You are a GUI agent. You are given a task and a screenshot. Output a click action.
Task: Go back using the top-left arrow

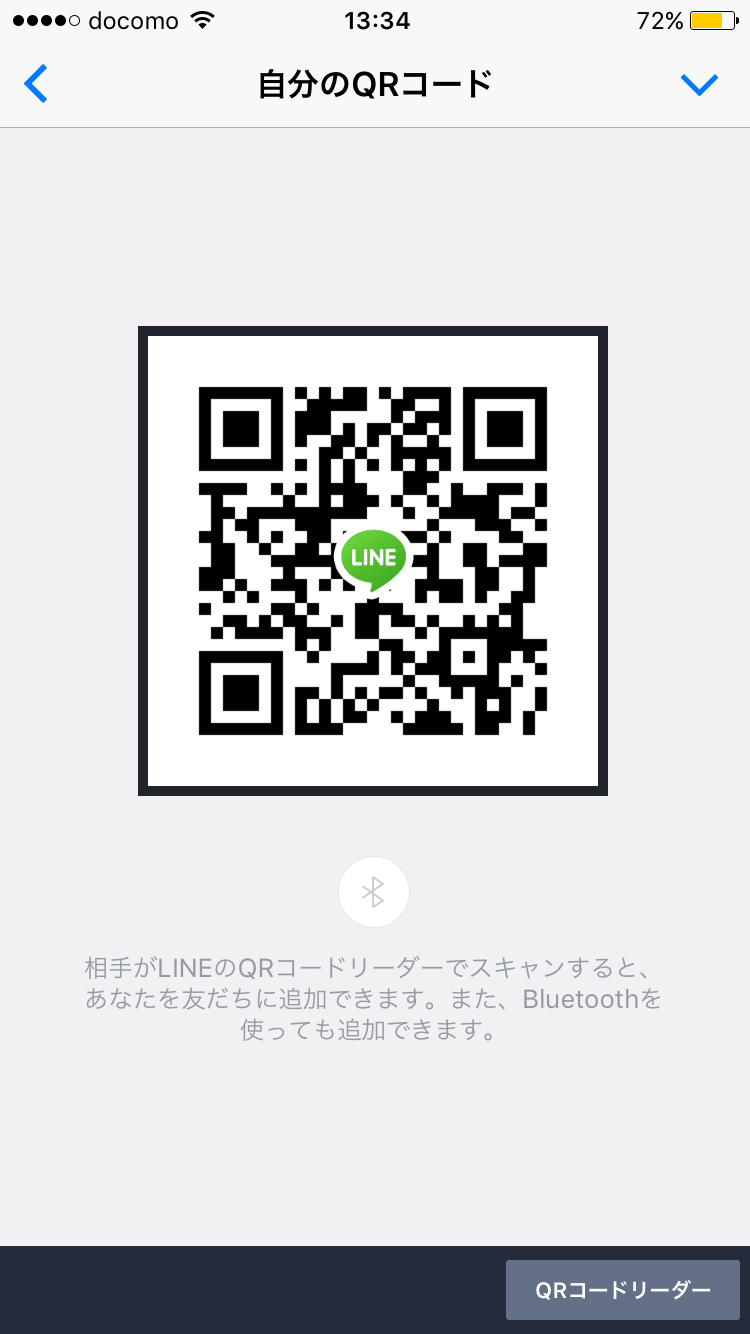35,84
